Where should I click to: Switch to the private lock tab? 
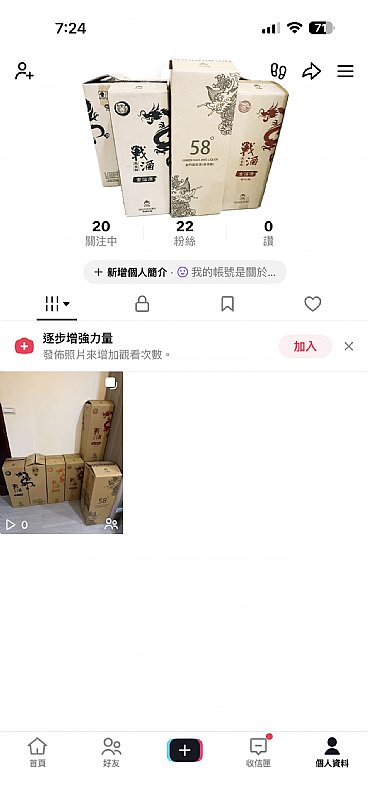pyautogui.click(x=142, y=305)
